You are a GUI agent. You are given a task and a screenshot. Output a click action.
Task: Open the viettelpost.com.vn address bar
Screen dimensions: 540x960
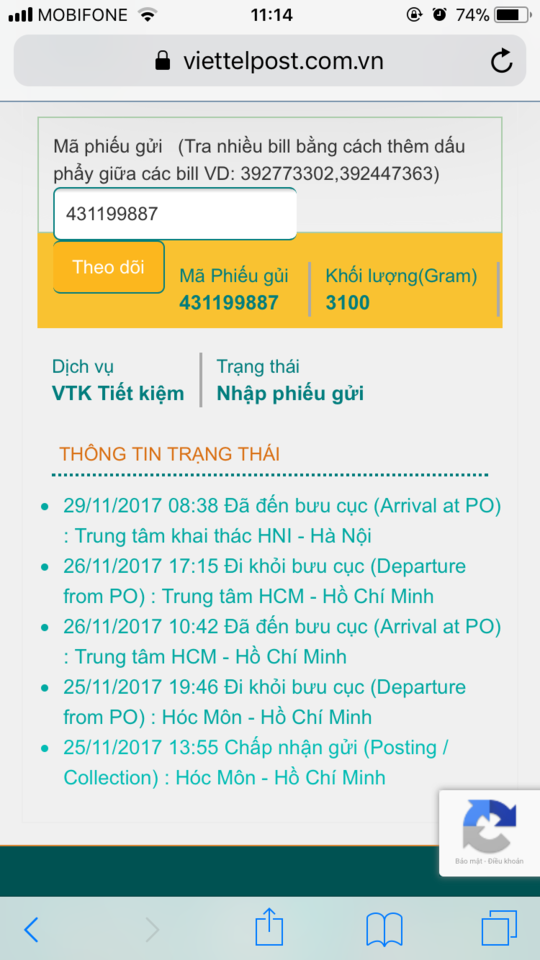point(270,61)
